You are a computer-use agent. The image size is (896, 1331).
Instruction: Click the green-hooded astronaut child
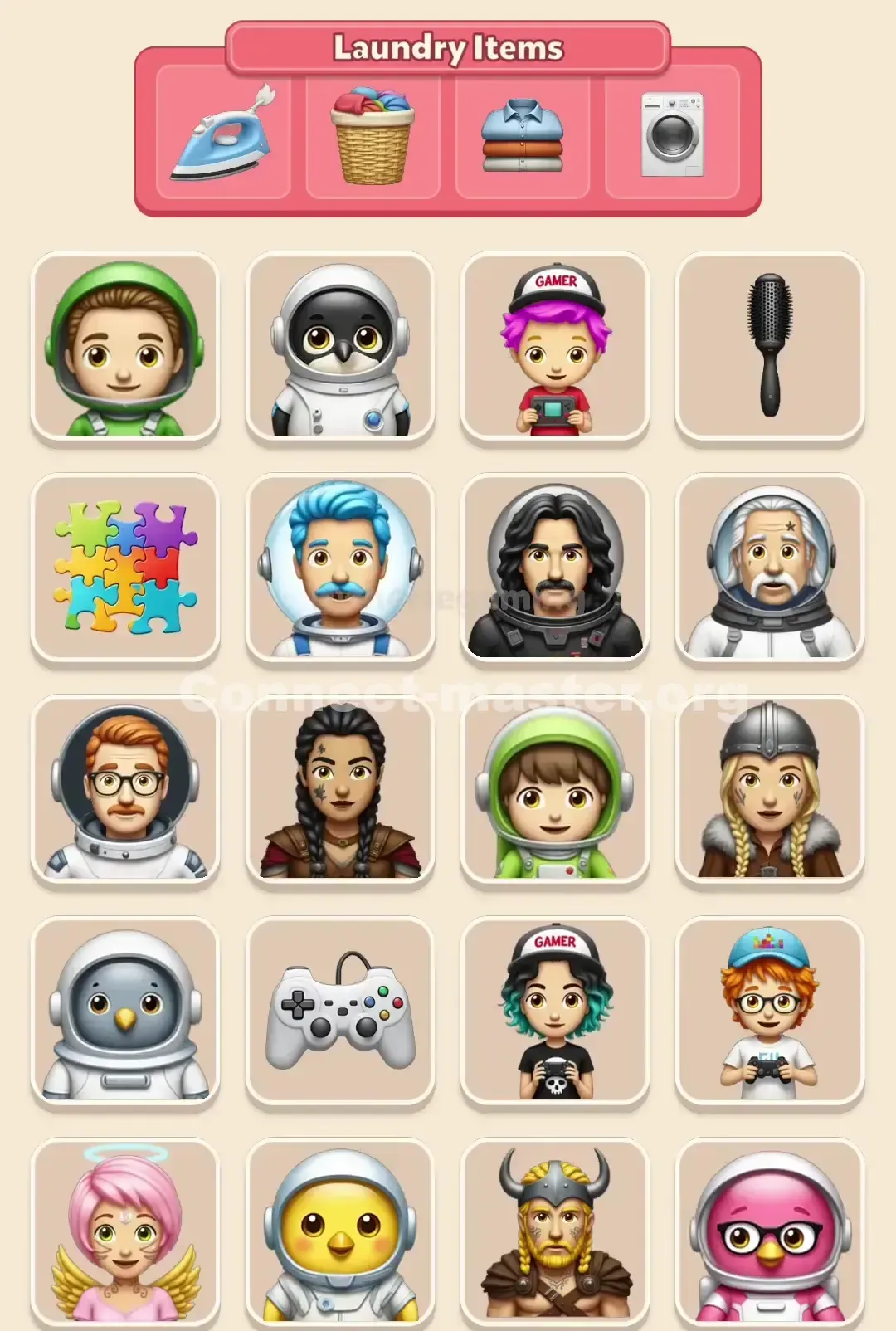pos(556,790)
